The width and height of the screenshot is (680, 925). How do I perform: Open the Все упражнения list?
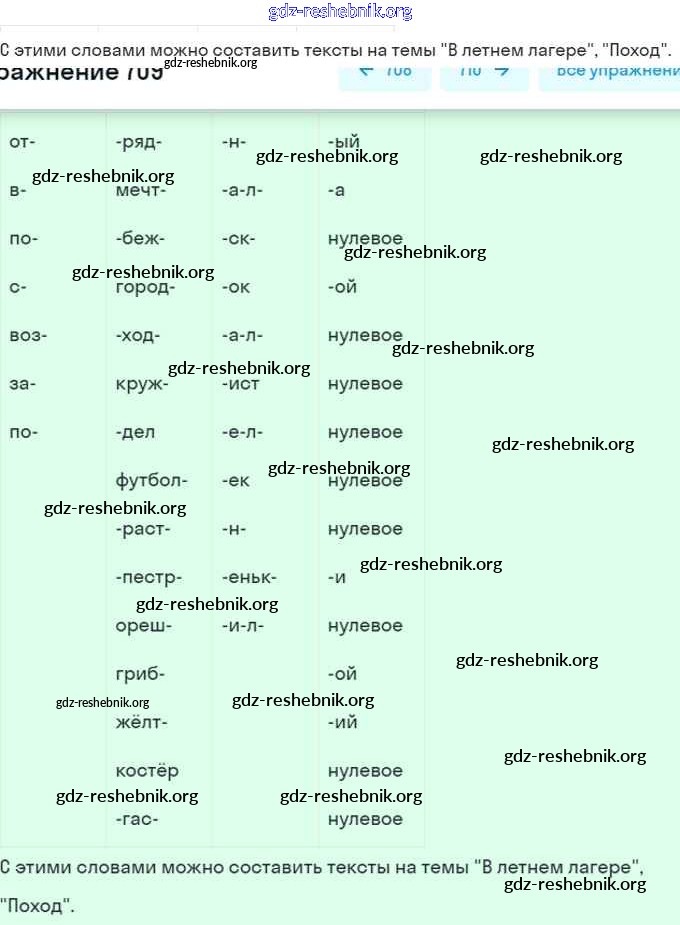tap(612, 72)
